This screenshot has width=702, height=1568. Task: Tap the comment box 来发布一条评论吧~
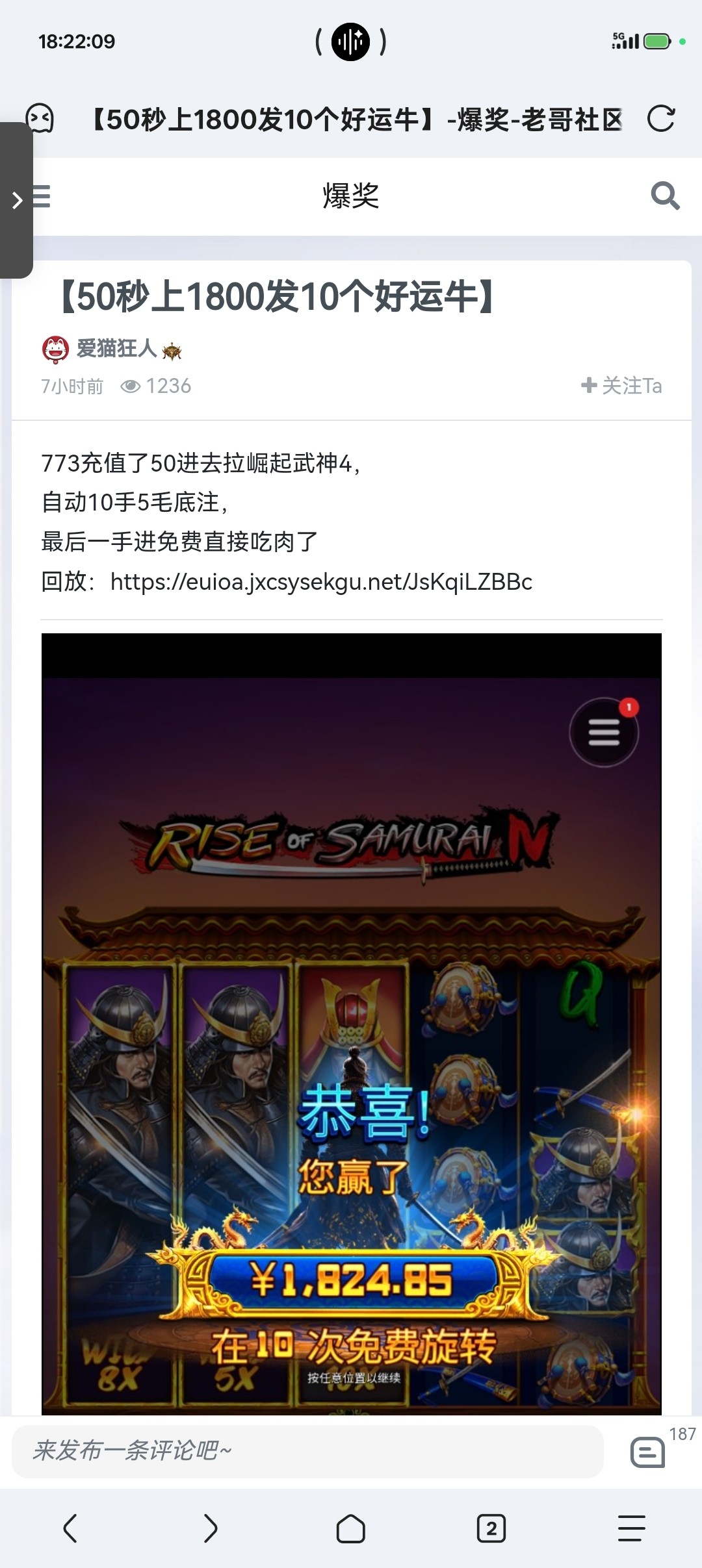click(x=307, y=1450)
